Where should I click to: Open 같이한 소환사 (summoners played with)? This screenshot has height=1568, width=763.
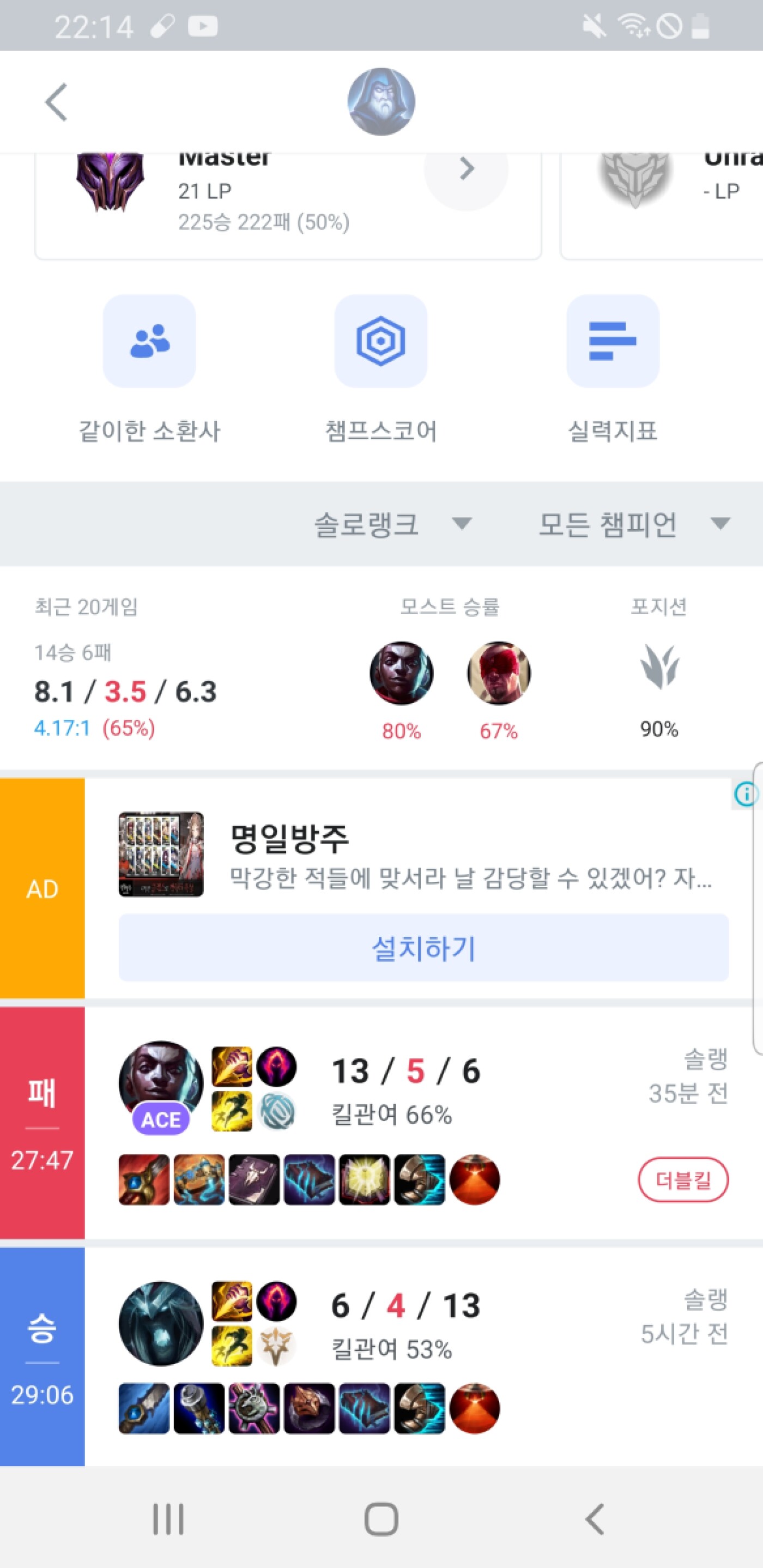click(150, 342)
